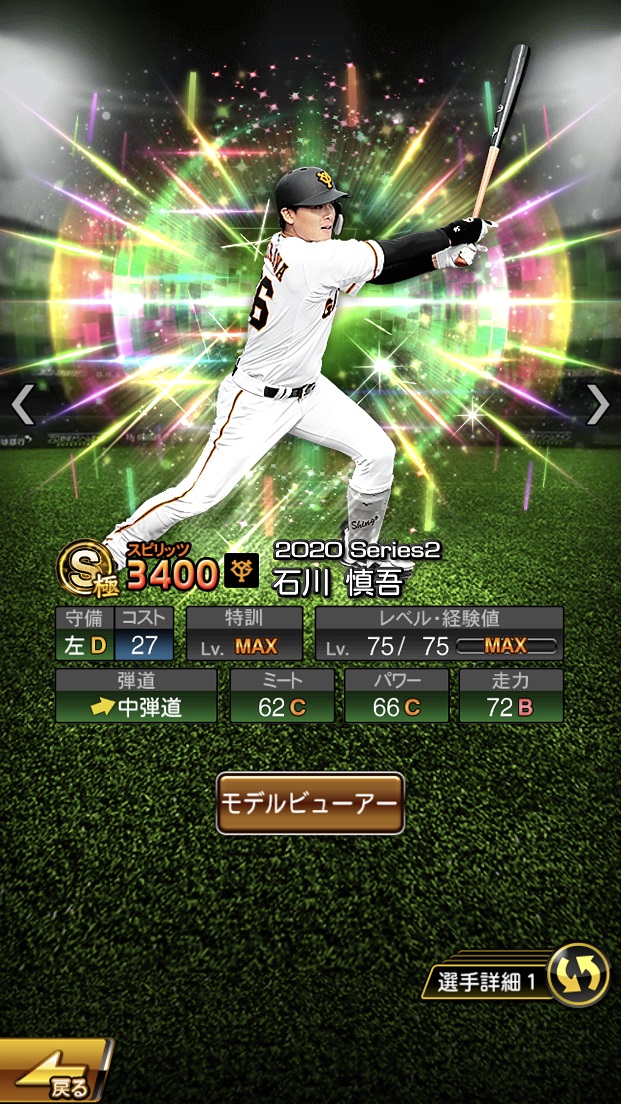Go to the next player card
The width and height of the screenshot is (621, 1104).
point(597,404)
